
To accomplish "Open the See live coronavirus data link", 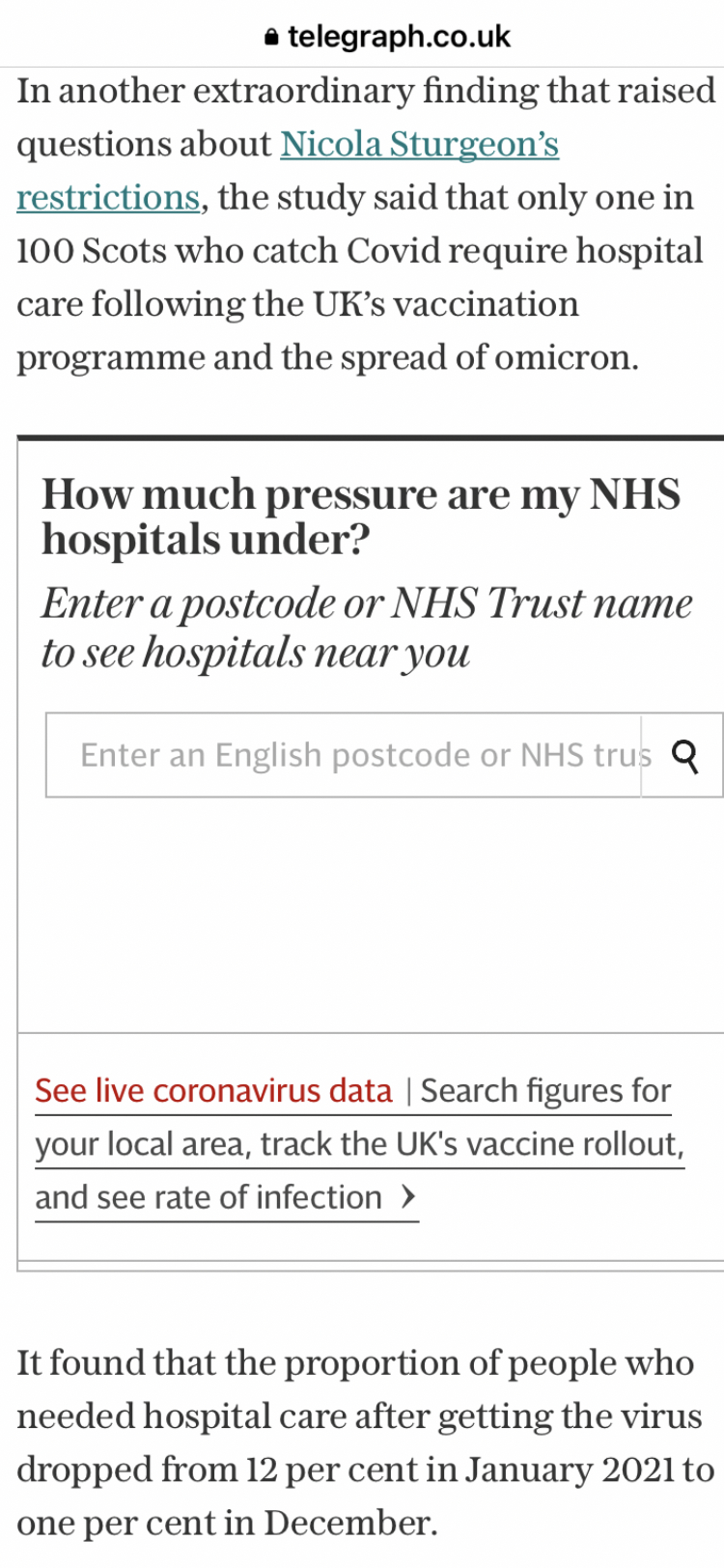I will (x=214, y=1091).
